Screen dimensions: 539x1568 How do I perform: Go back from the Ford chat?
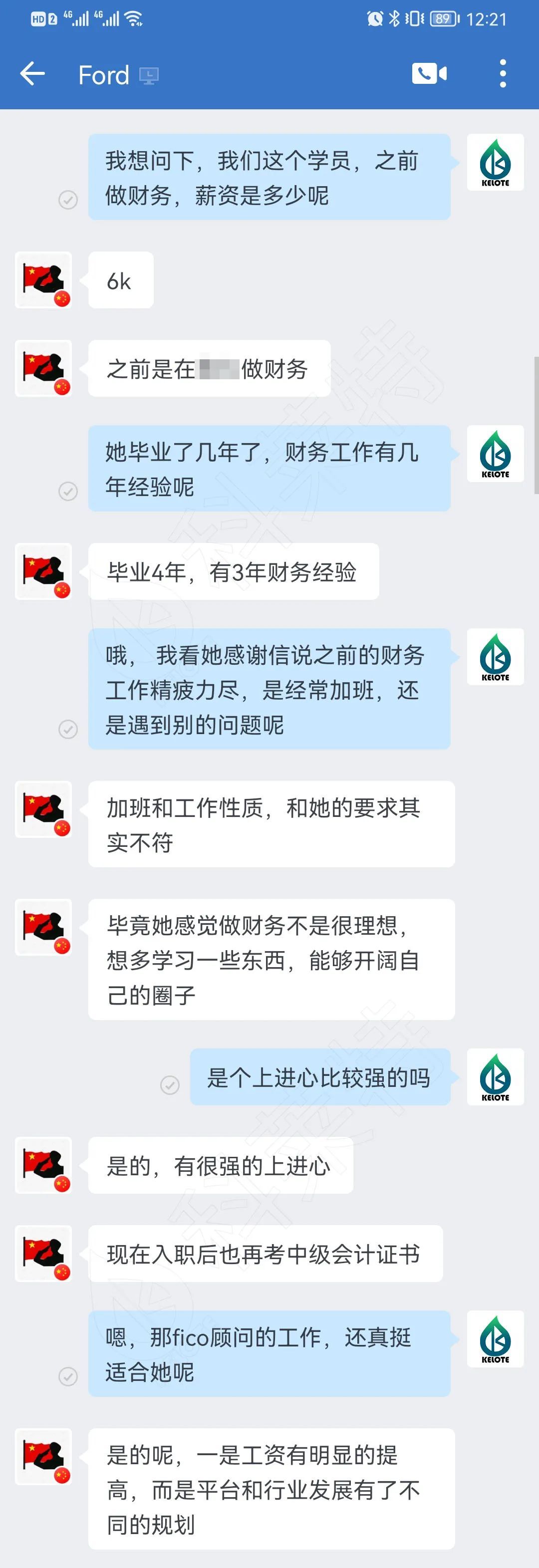click(33, 74)
